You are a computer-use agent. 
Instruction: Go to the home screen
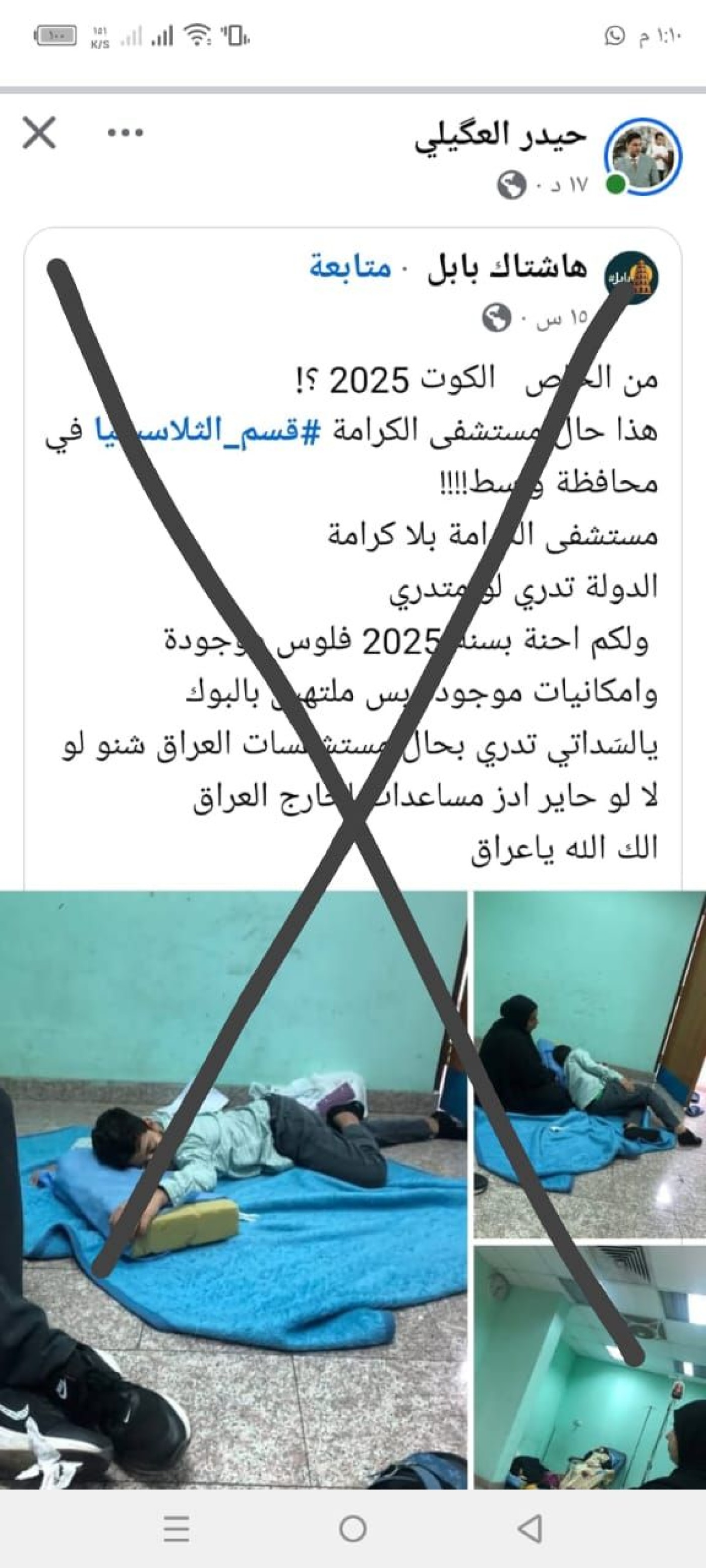[352, 1528]
